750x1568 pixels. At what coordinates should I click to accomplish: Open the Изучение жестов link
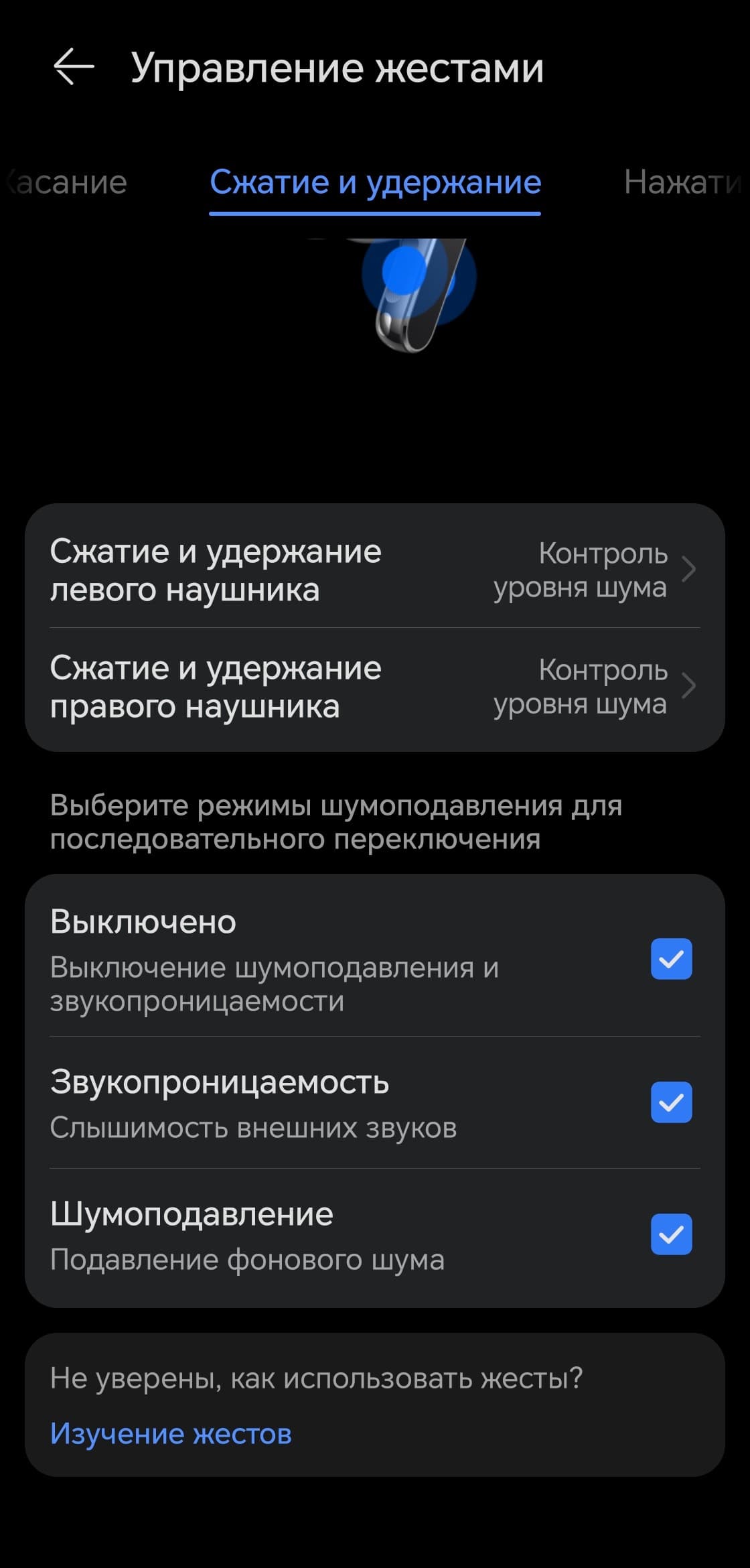(x=171, y=1433)
